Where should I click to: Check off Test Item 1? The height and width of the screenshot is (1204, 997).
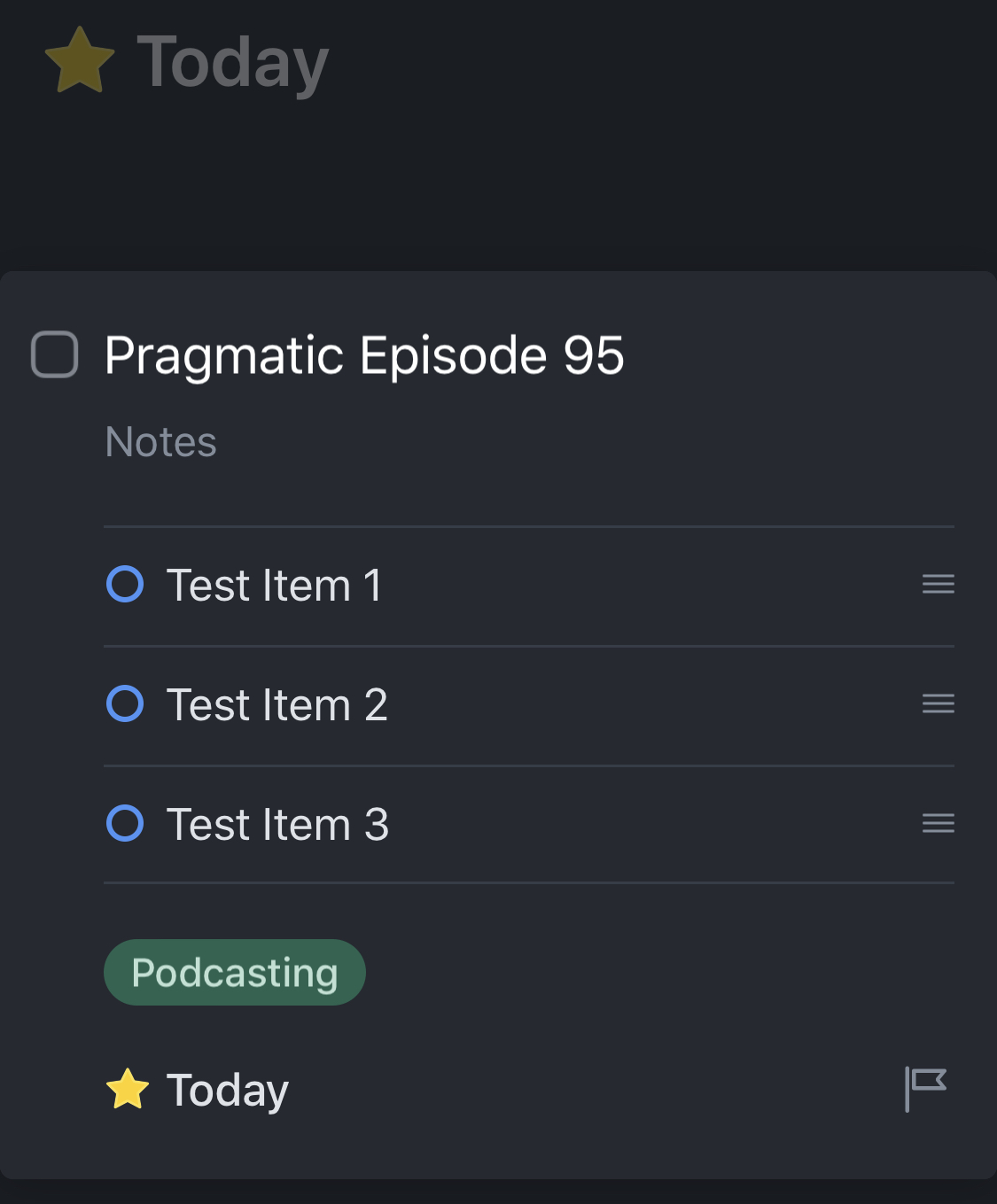point(125,584)
